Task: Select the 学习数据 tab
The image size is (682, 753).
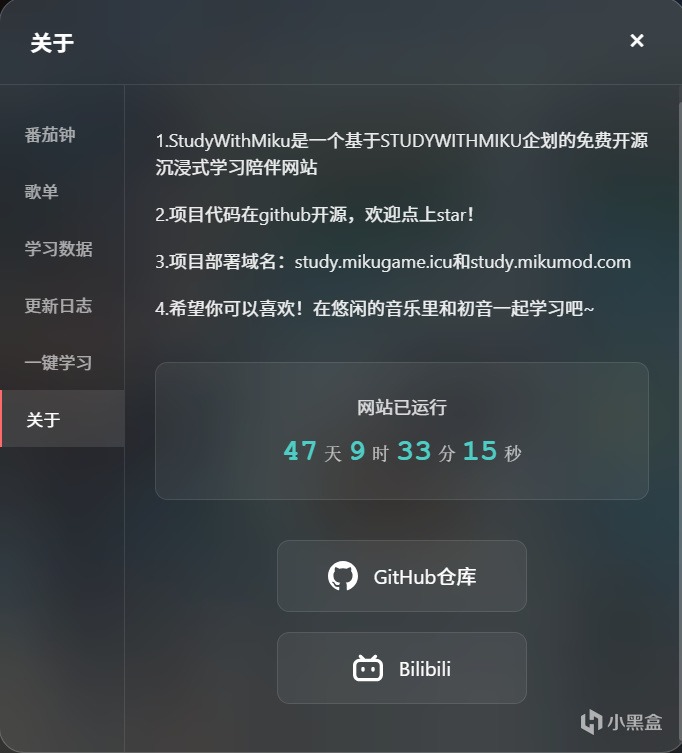Action: (59, 248)
